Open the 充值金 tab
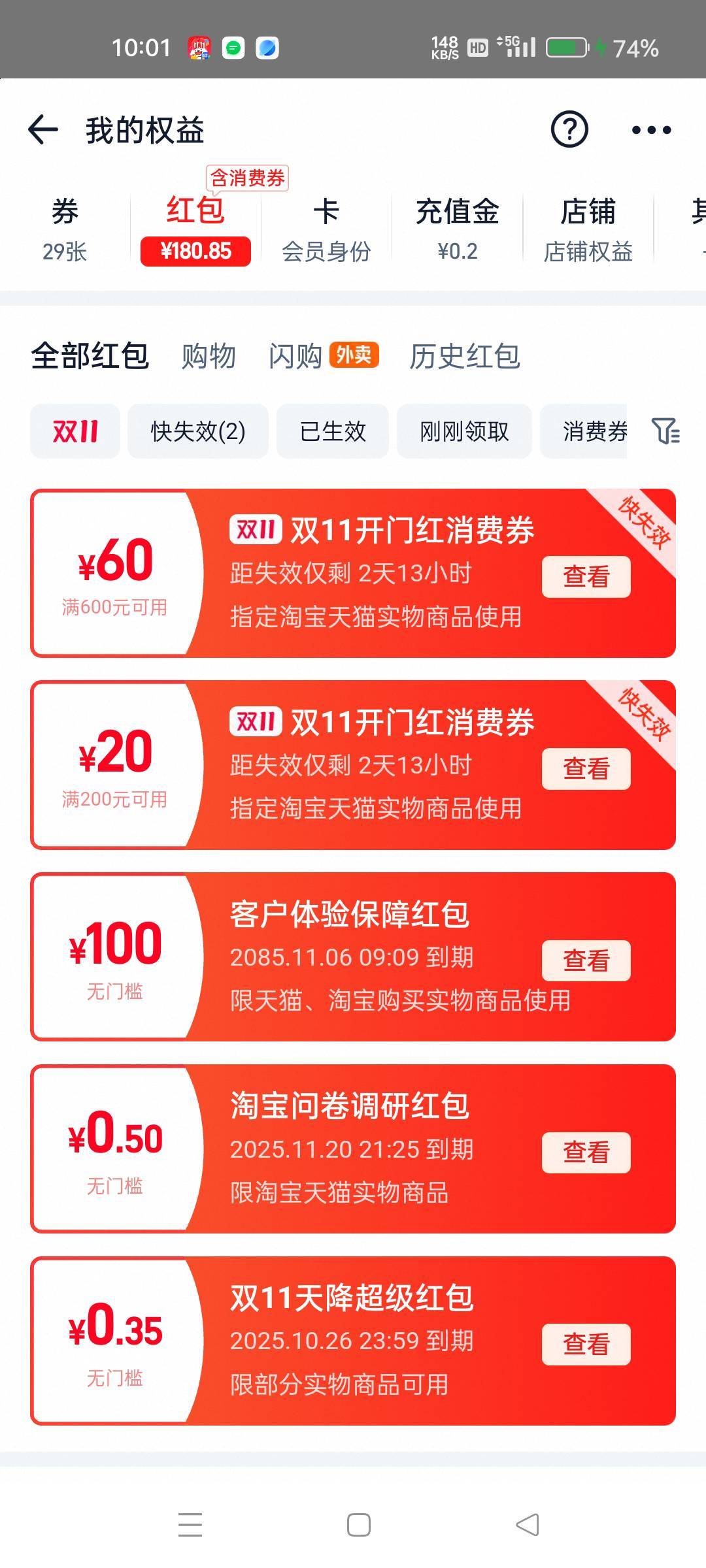The height and width of the screenshot is (1568, 706). tap(457, 229)
